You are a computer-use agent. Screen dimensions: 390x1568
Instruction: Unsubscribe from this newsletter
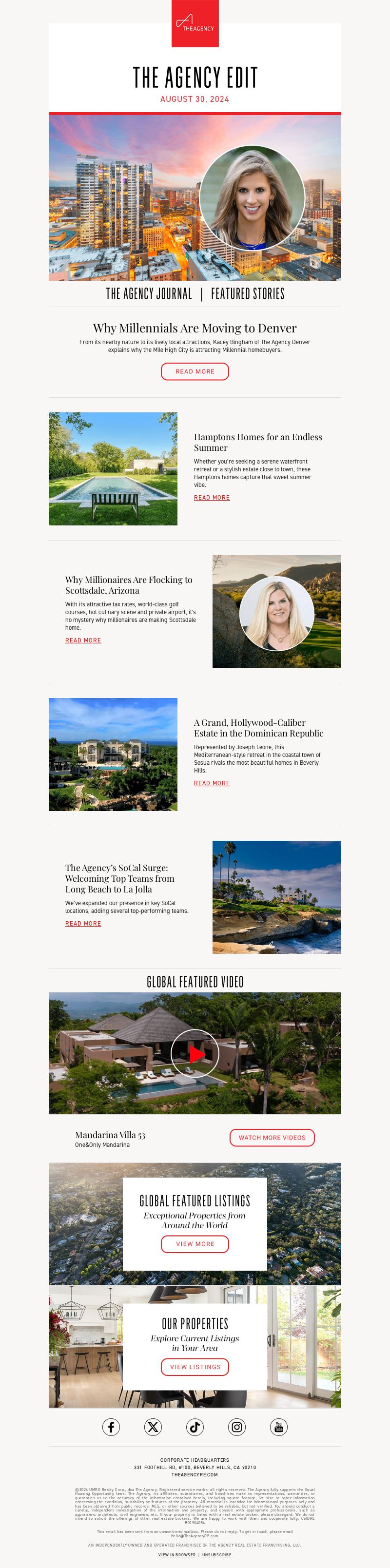tap(216, 1555)
